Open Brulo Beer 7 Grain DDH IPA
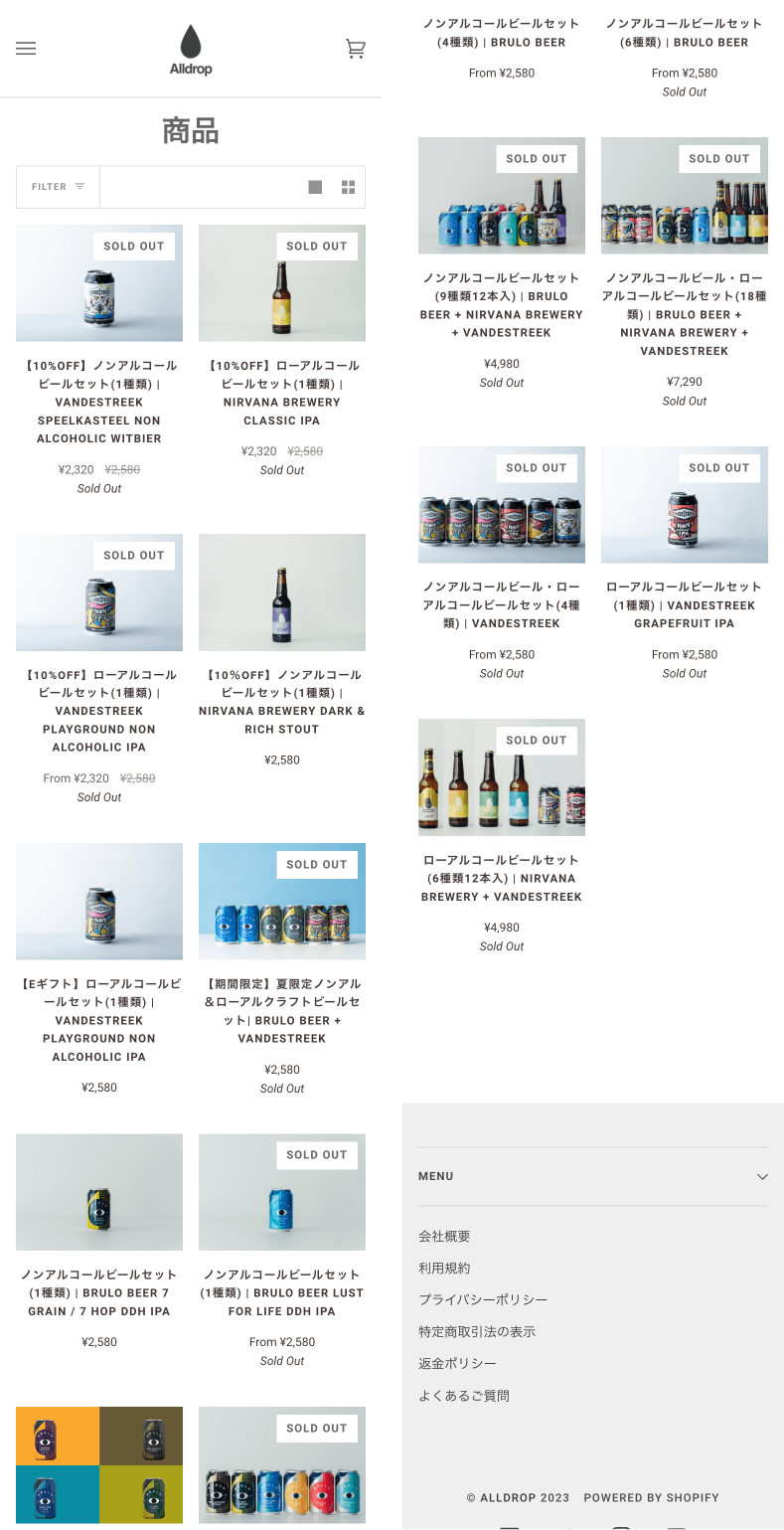 tap(99, 1291)
